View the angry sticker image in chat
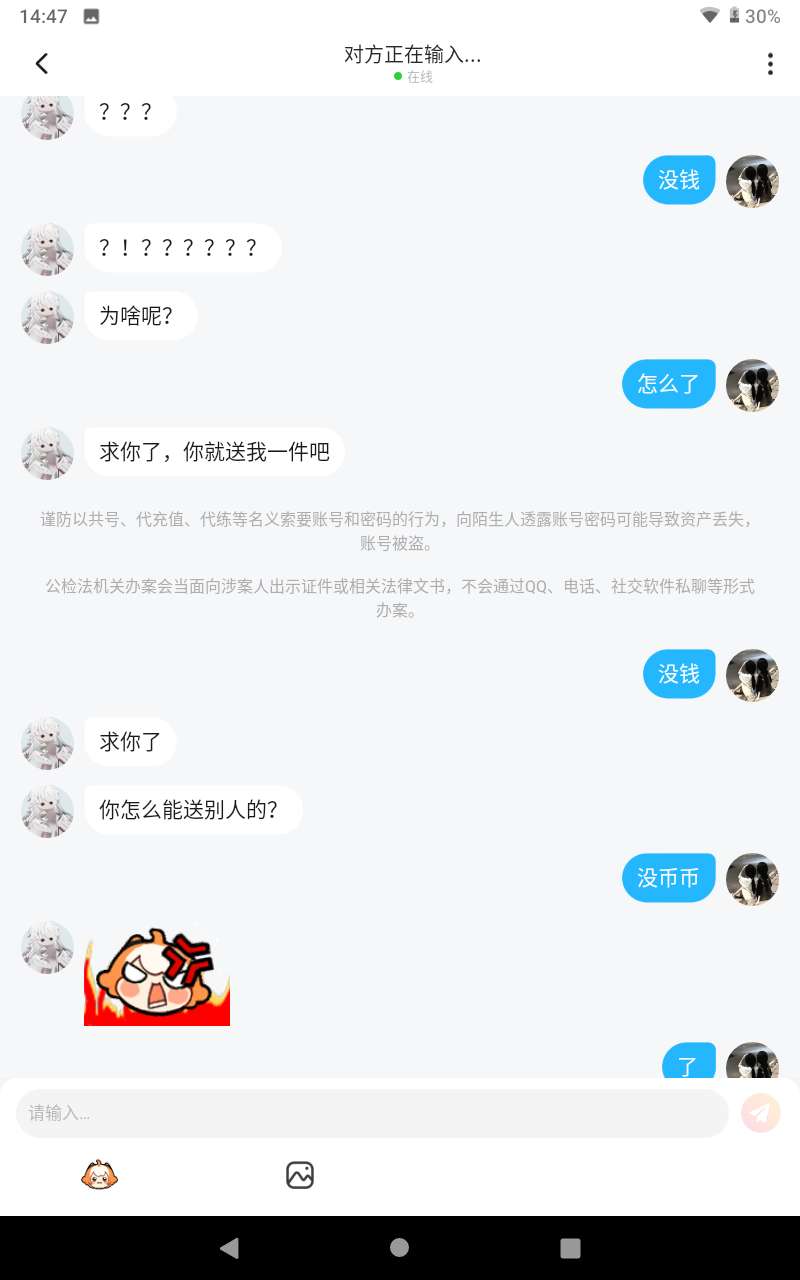 click(157, 976)
